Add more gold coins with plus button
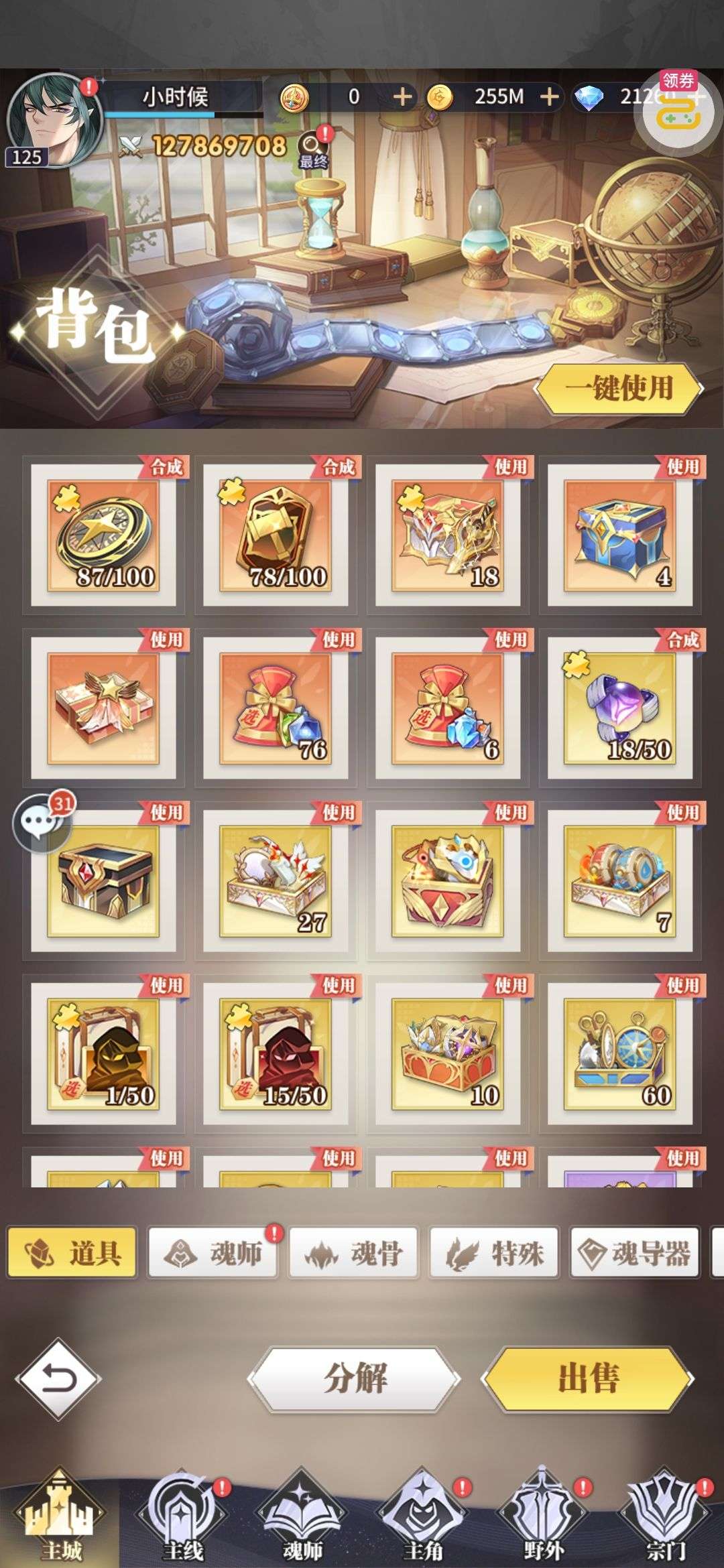This screenshot has height=1568, width=724. tap(550, 97)
